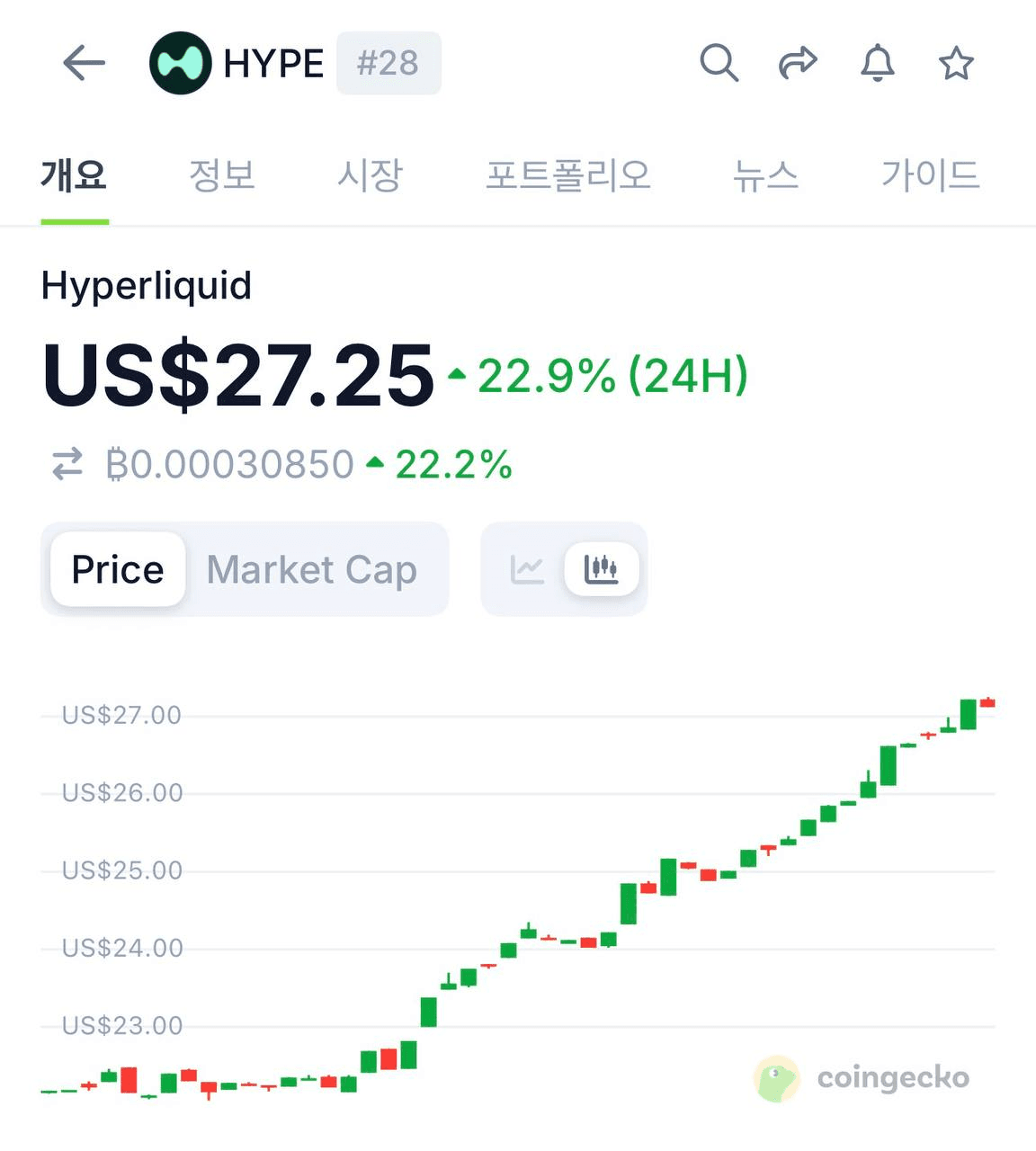Switch to the 시장 tab
The height and width of the screenshot is (1151, 1036).
click(x=370, y=174)
